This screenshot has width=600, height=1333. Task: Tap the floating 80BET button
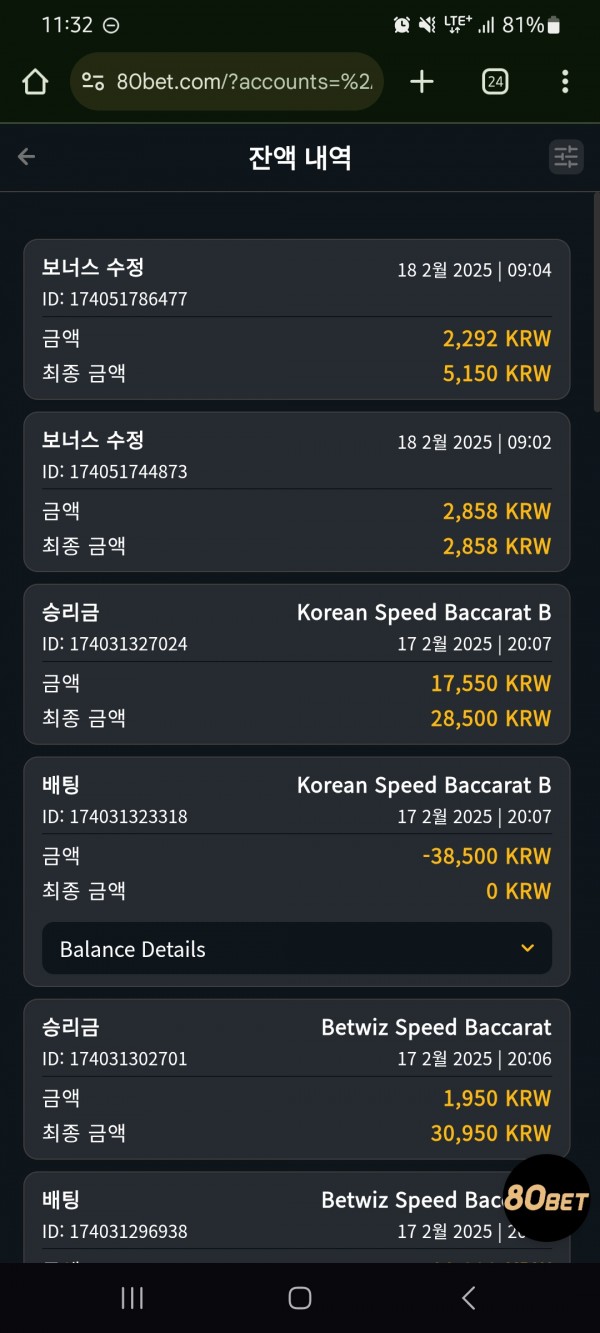[x=546, y=1198]
